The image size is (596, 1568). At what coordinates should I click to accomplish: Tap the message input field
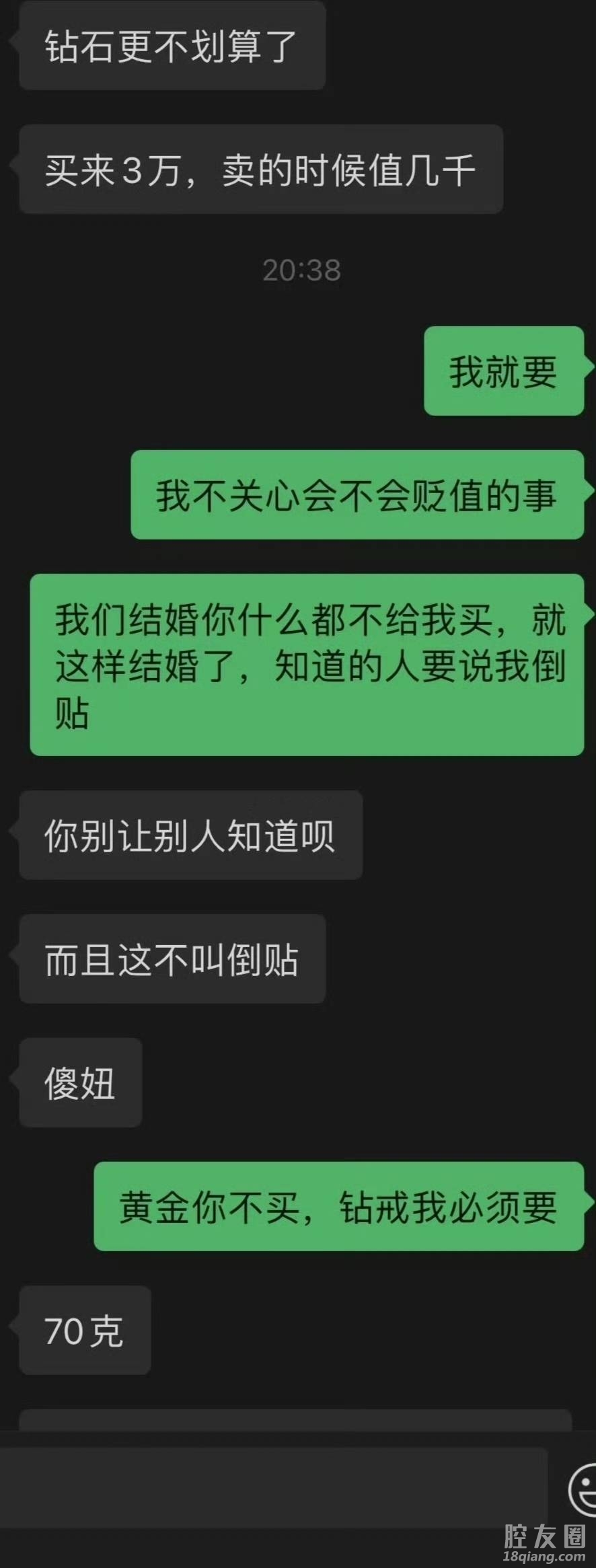tap(272, 1489)
